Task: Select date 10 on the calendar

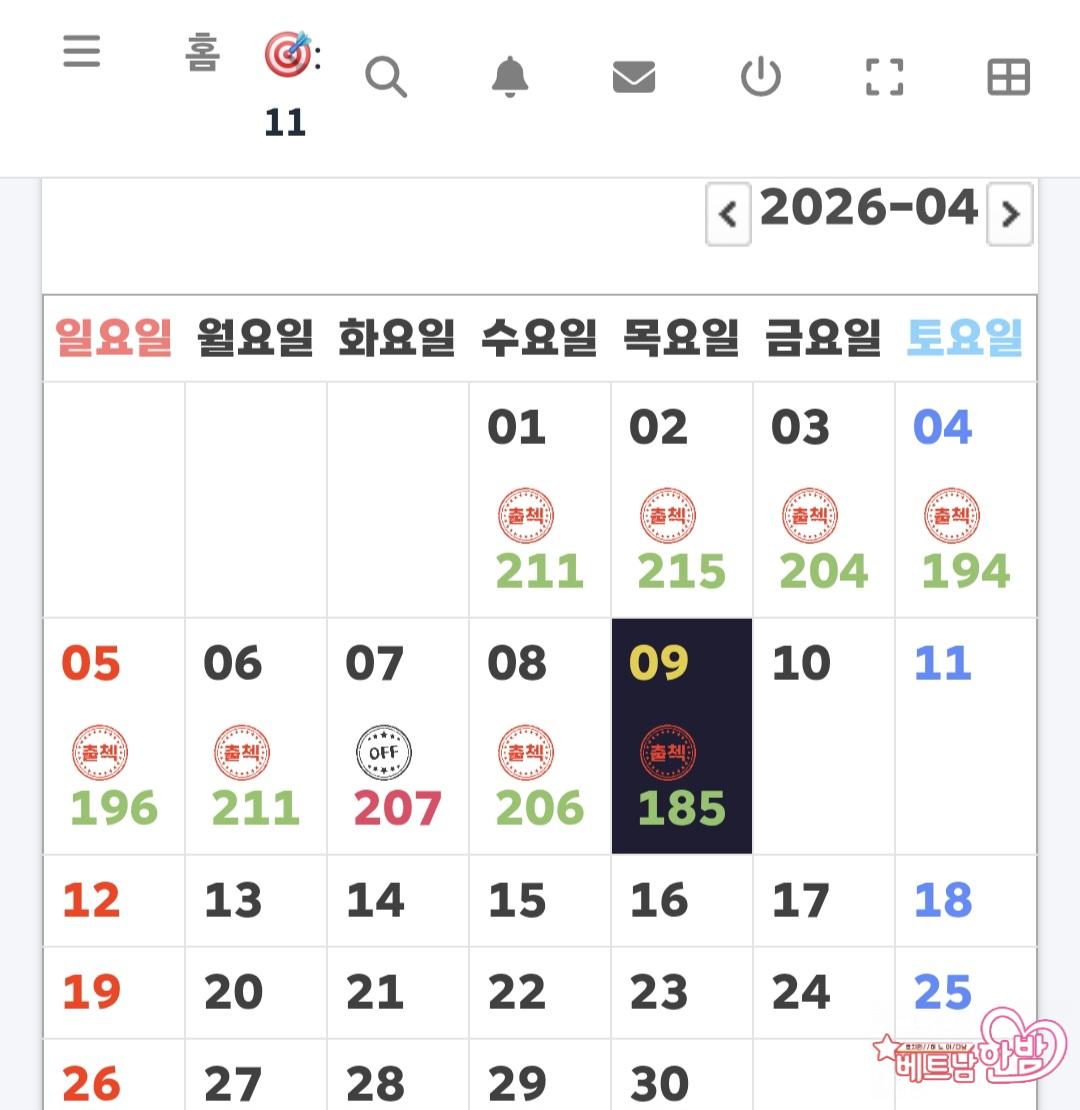Action: 823,736
